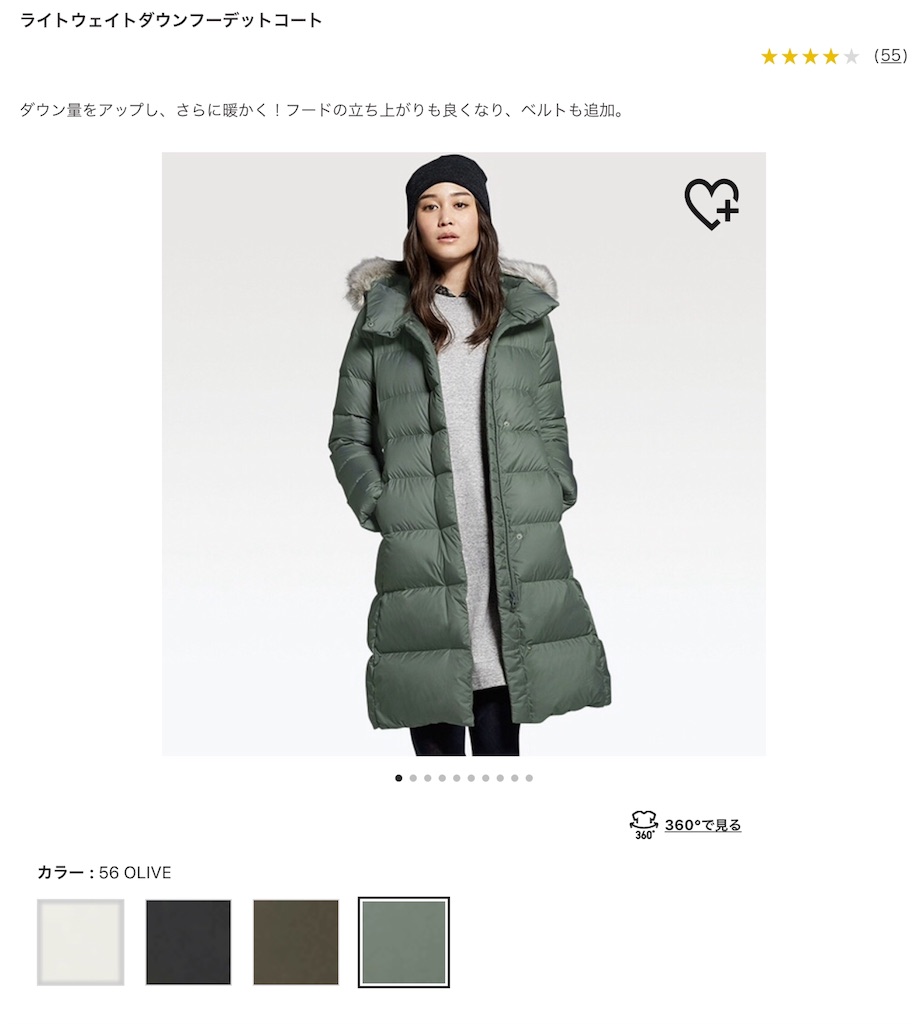918x1024 pixels.
Task: Select the white color swatch
Action: coord(80,942)
